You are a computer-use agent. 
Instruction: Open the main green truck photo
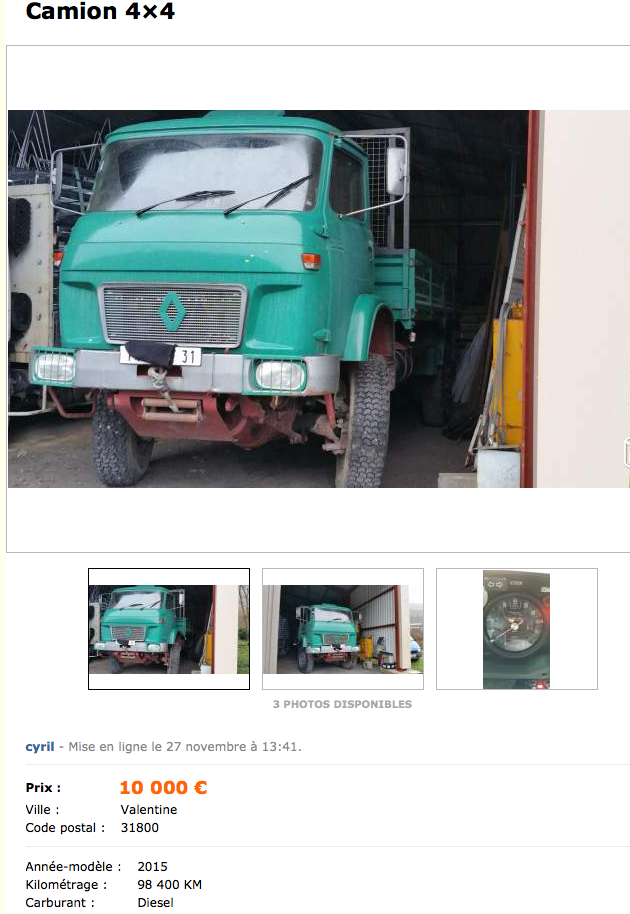click(318, 298)
